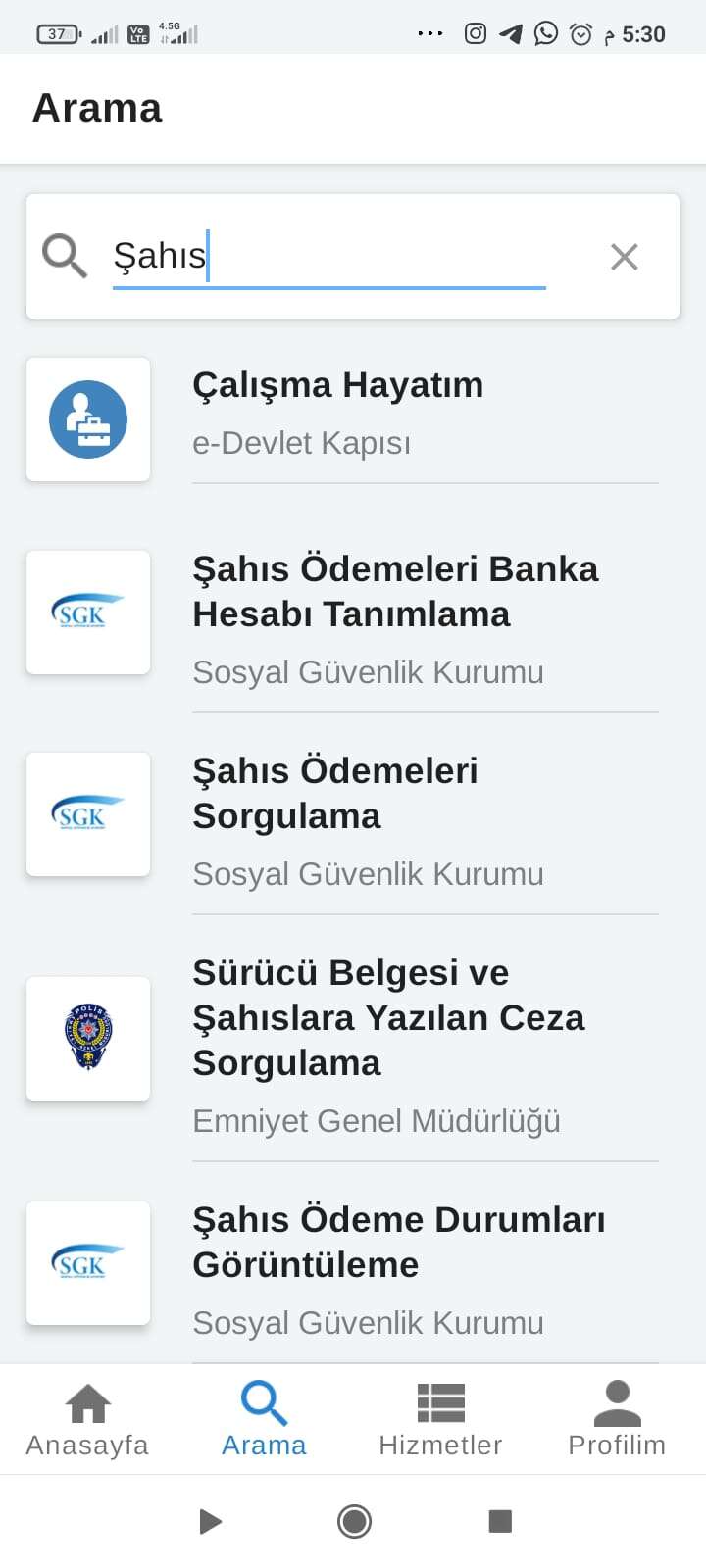Tap the system back triangle
Viewport: 706px width, 1568px height.
pyautogui.click(x=210, y=1521)
